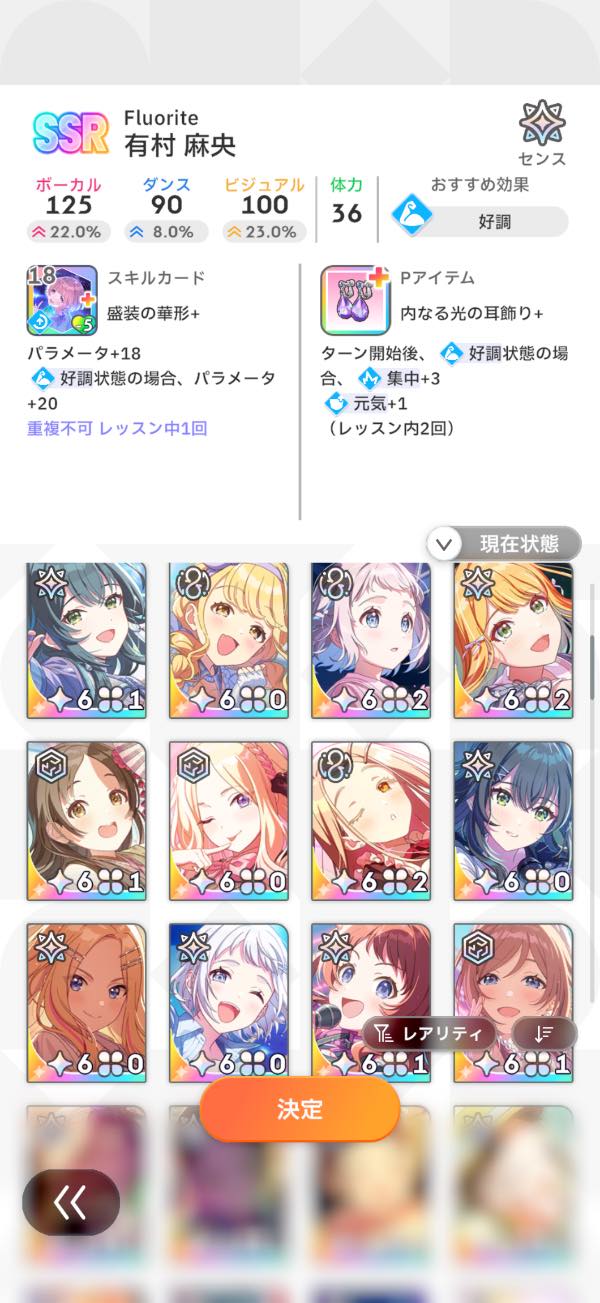
Task: Select the orange-haired green-eyed idol card
Action: 513,640
